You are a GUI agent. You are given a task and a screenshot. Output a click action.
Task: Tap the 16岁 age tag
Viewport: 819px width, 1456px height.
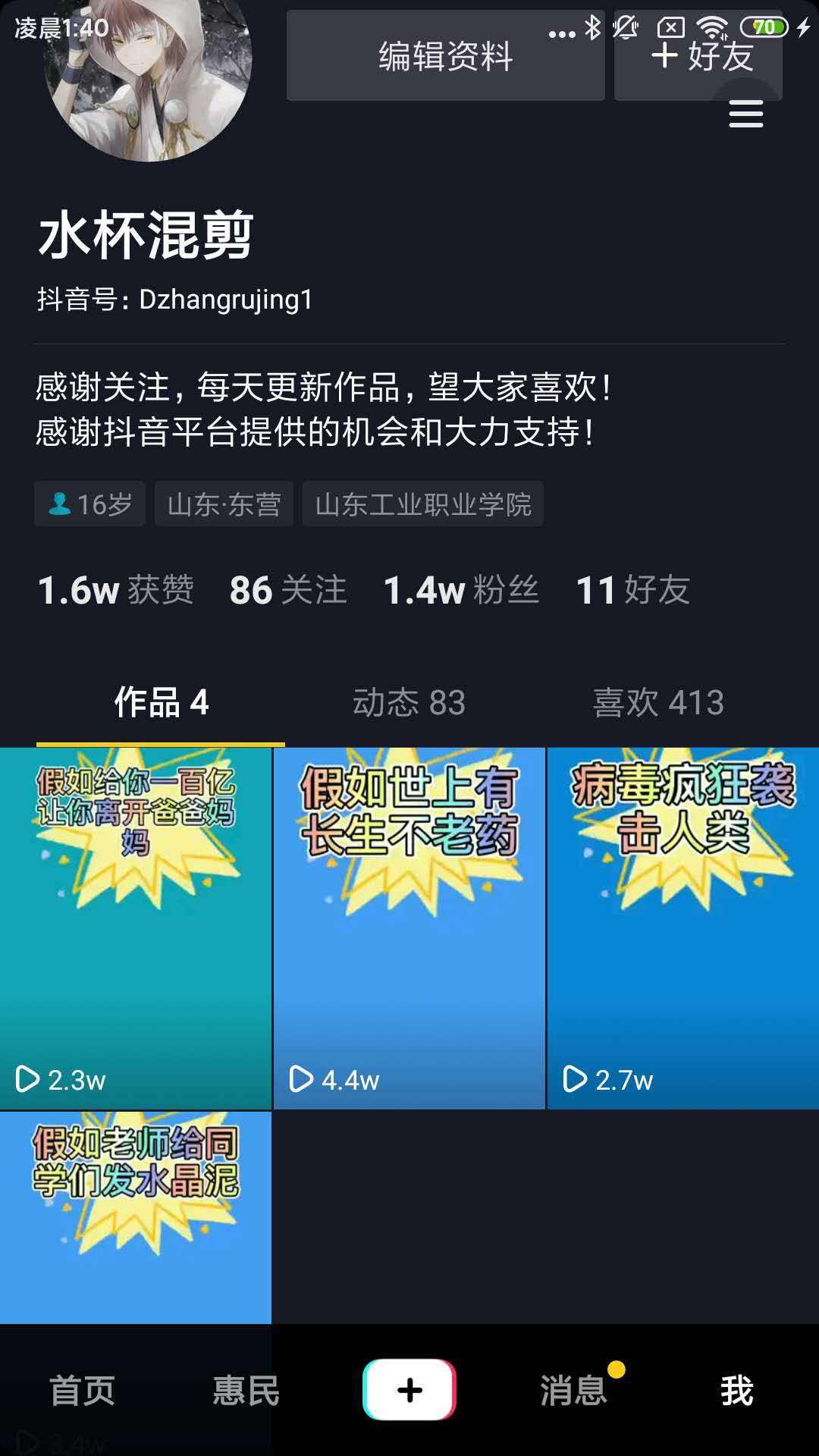(89, 502)
